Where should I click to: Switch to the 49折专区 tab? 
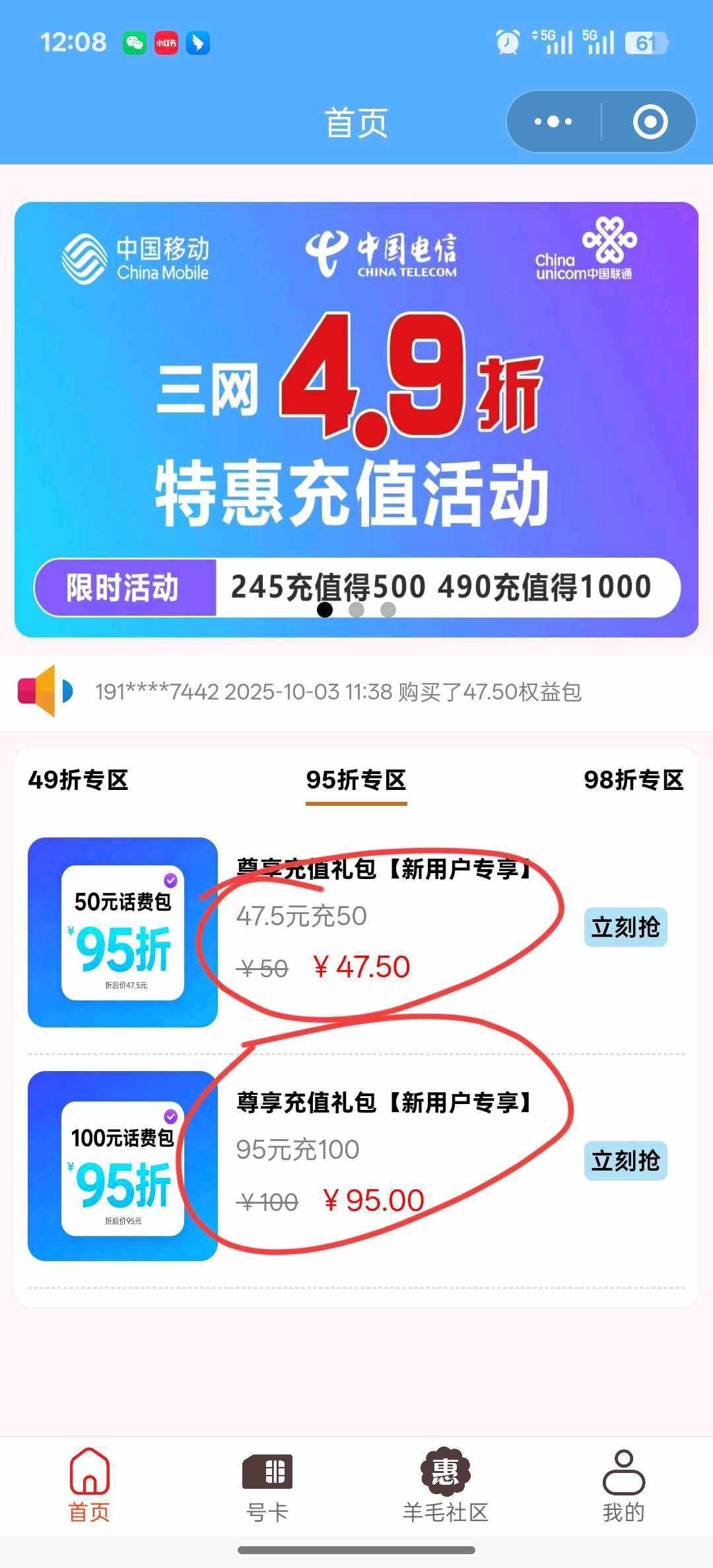click(x=79, y=781)
